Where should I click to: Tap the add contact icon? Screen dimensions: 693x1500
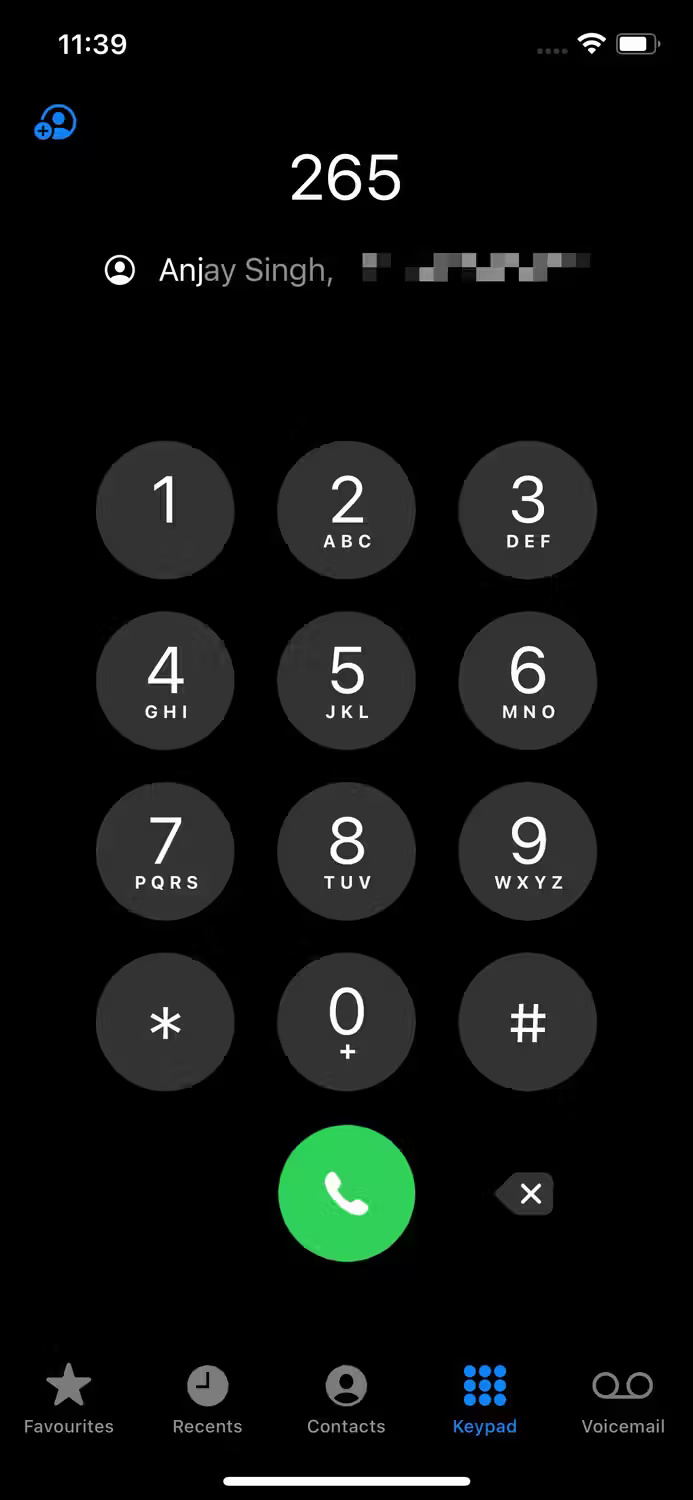click(x=56, y=124)
